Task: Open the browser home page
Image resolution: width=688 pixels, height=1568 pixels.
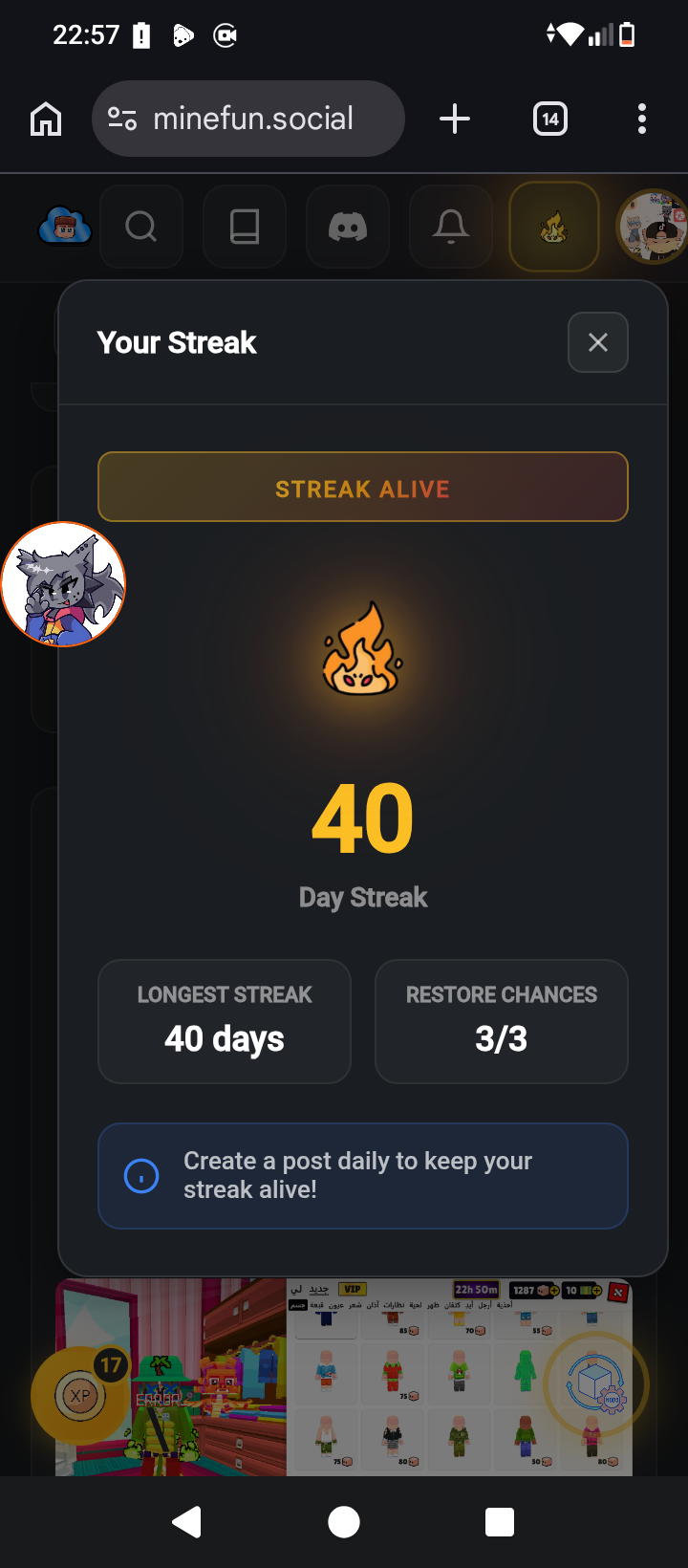Action: [x=46, y=120]
